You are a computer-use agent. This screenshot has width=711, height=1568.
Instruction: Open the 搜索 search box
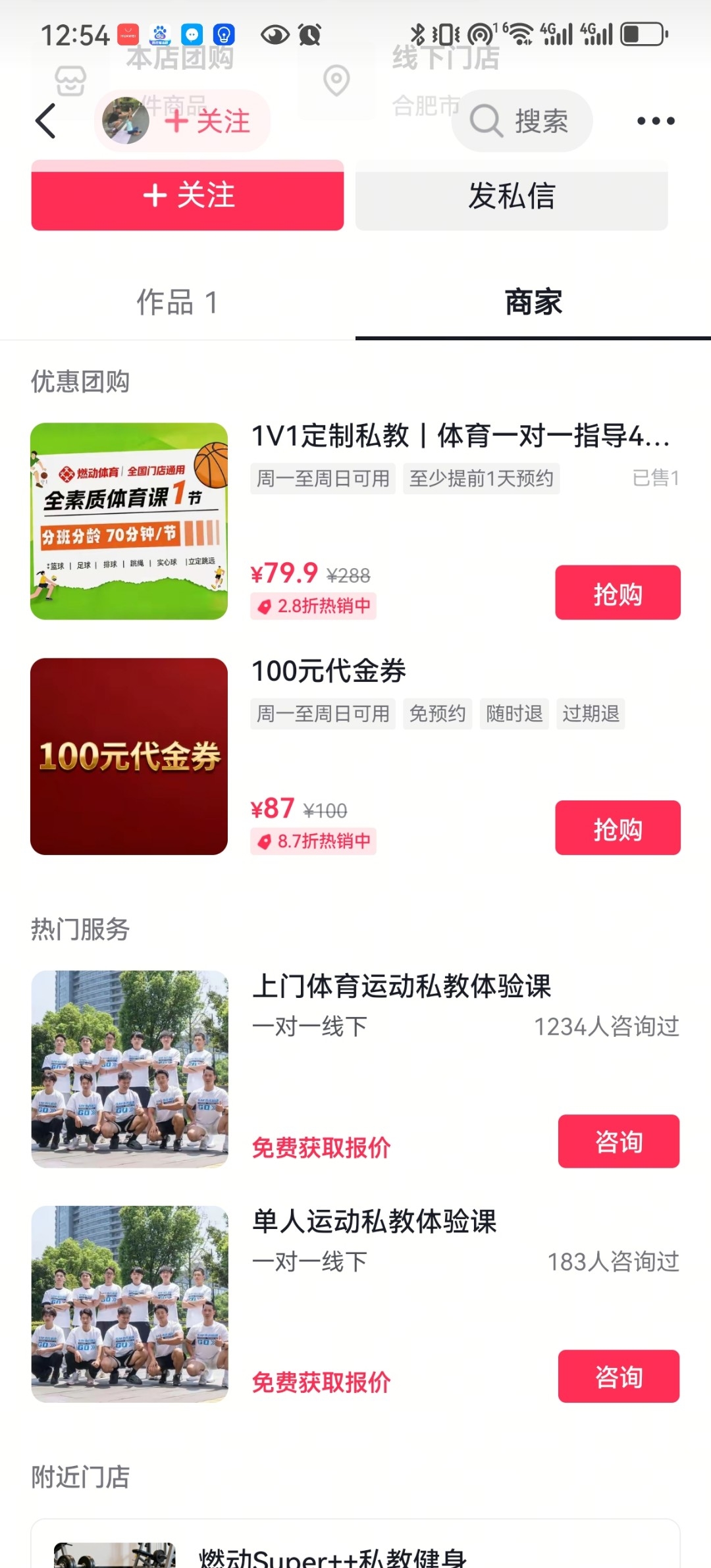(522, 121)
